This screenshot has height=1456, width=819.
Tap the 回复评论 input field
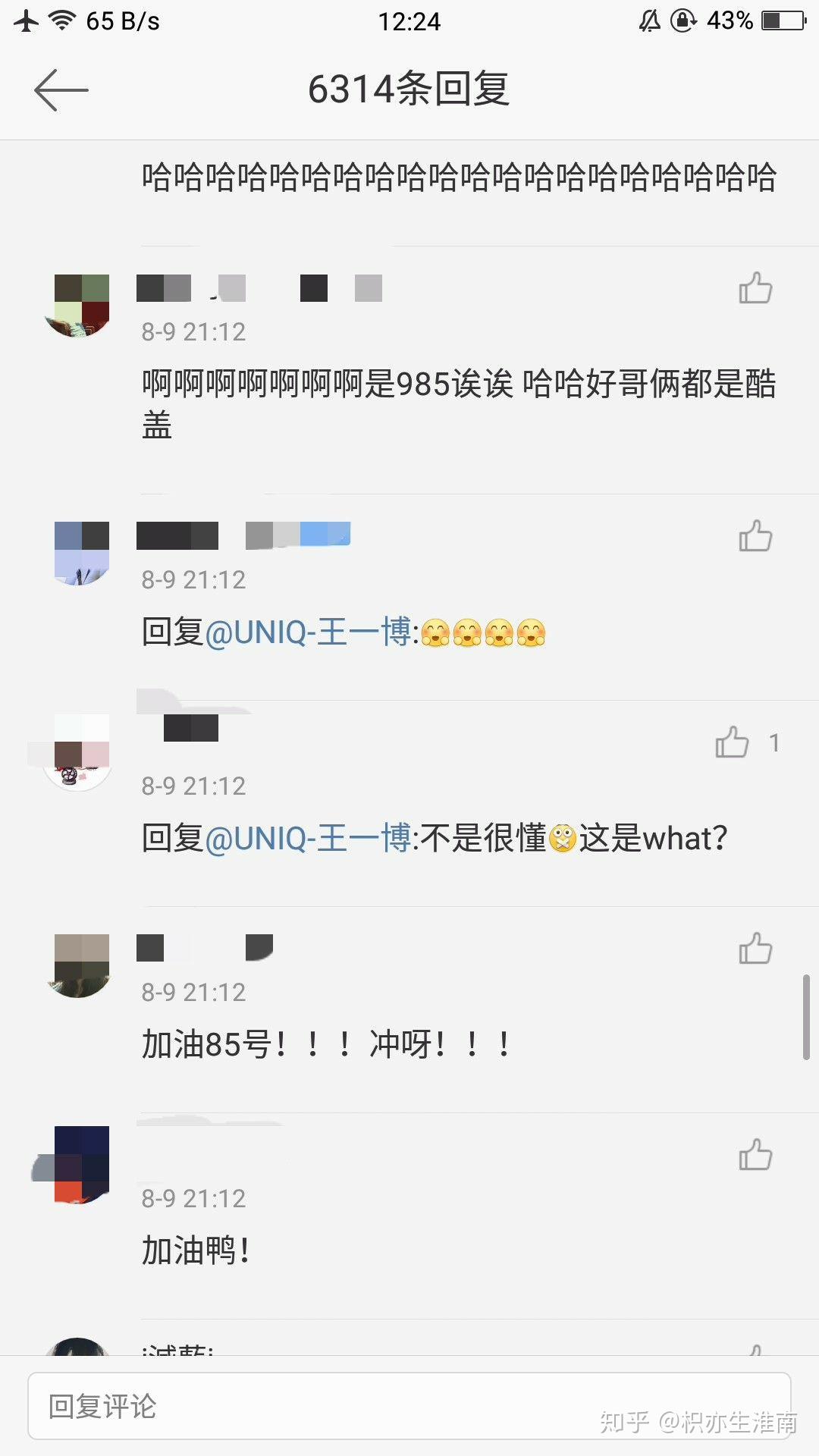[x=409, y=1406]
